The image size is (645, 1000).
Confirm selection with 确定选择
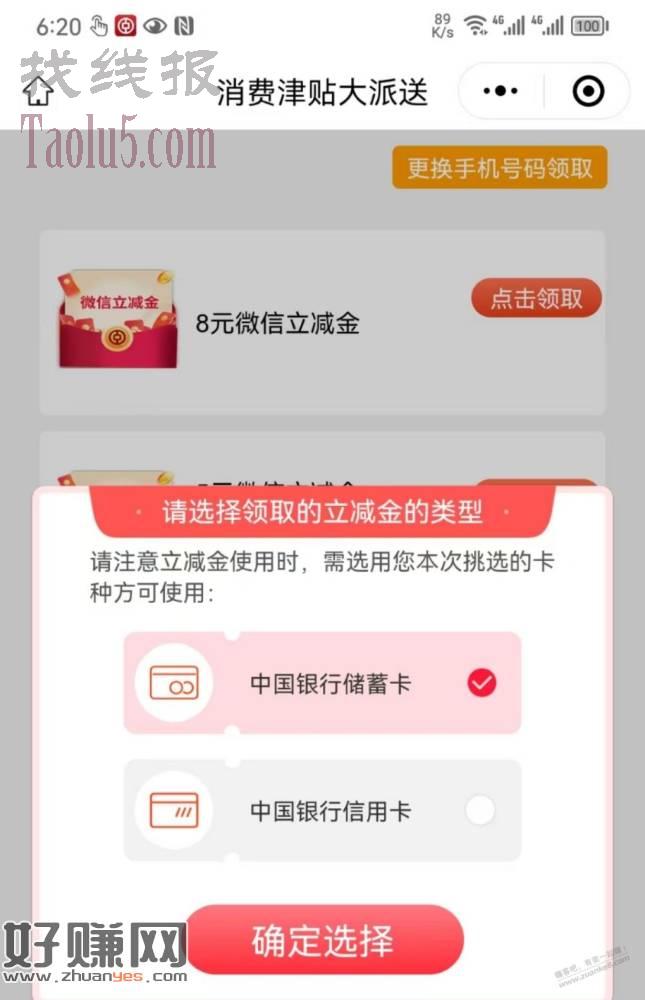pos(324,941)
